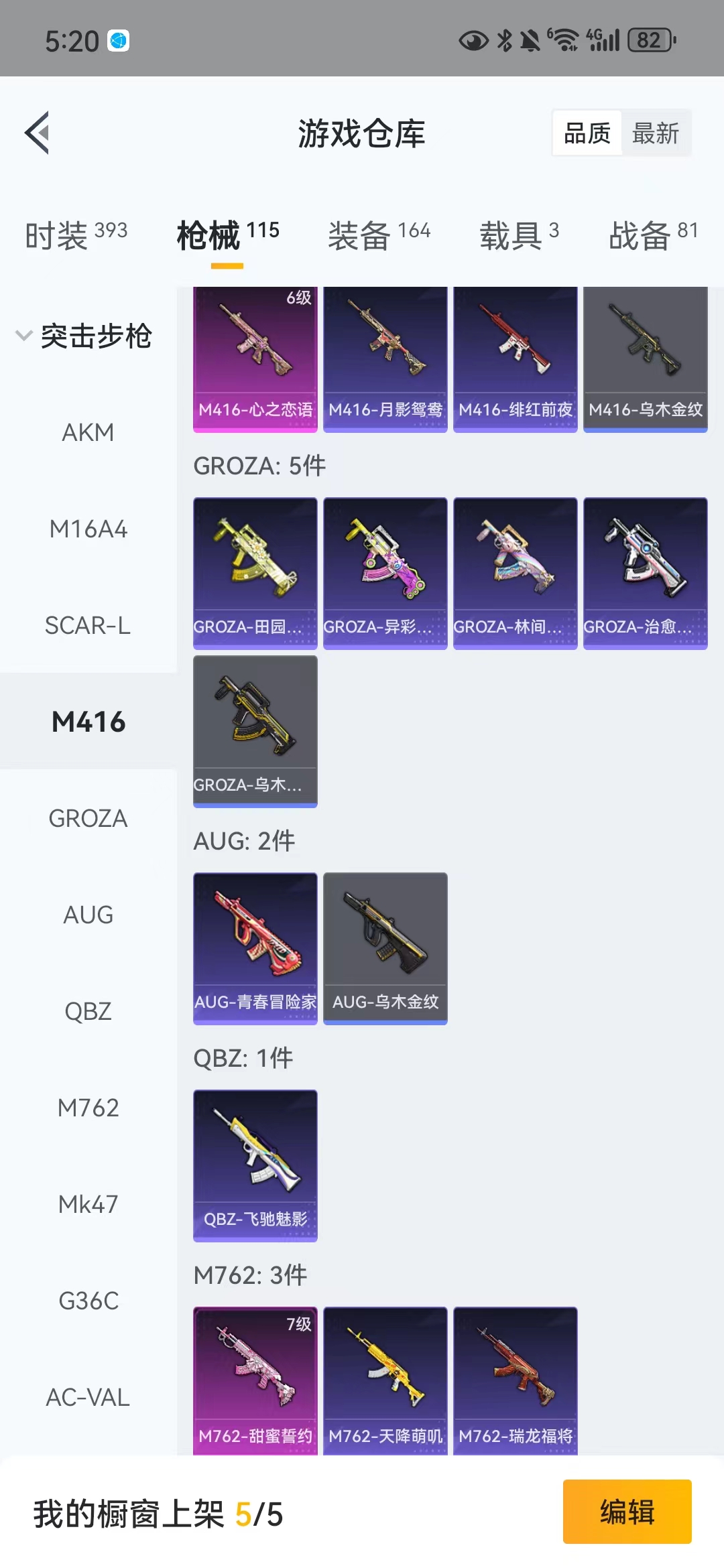View the M416-乌木金纹 skin
724x1568 pixels.
646,359
